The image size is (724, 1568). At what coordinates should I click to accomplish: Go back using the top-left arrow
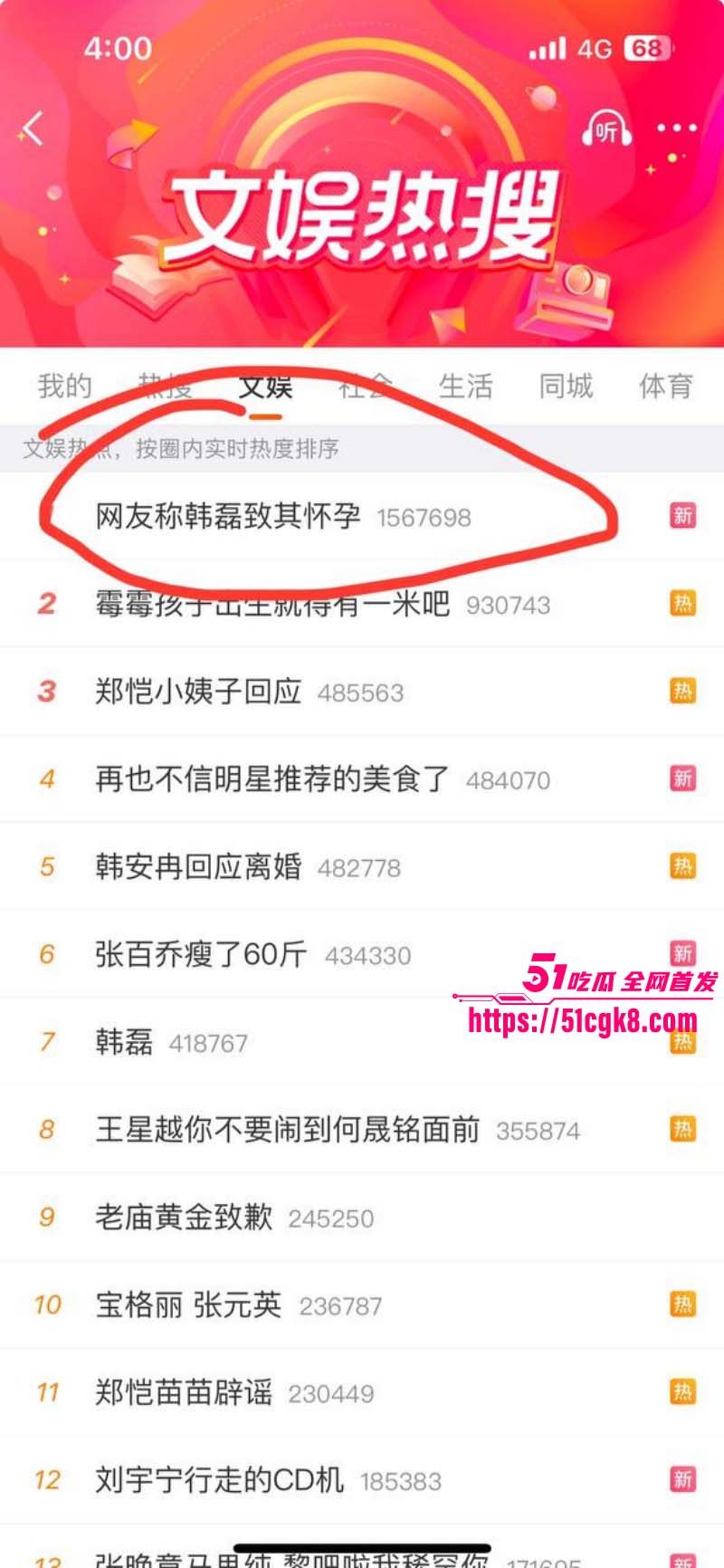33,129
